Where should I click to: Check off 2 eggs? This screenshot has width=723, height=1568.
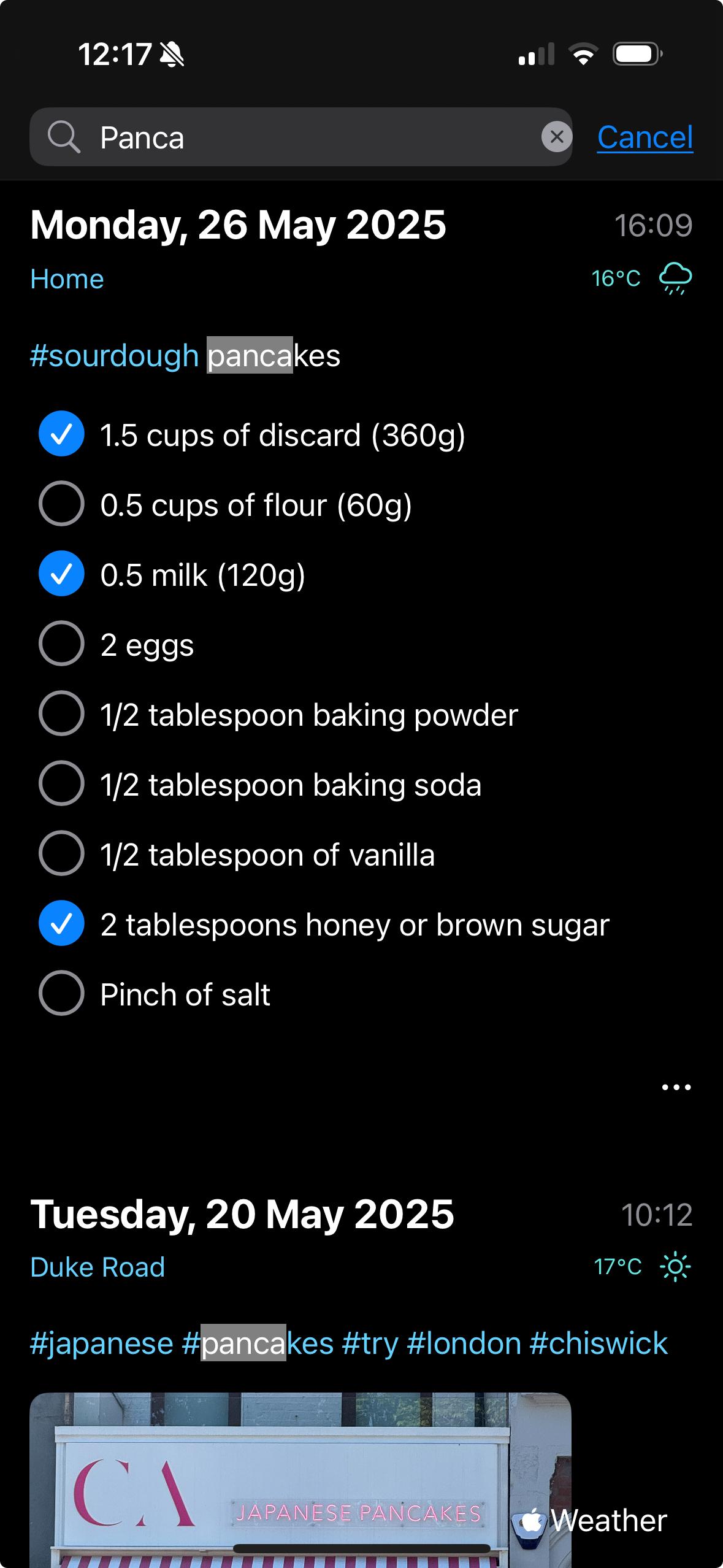coord(61,644)
